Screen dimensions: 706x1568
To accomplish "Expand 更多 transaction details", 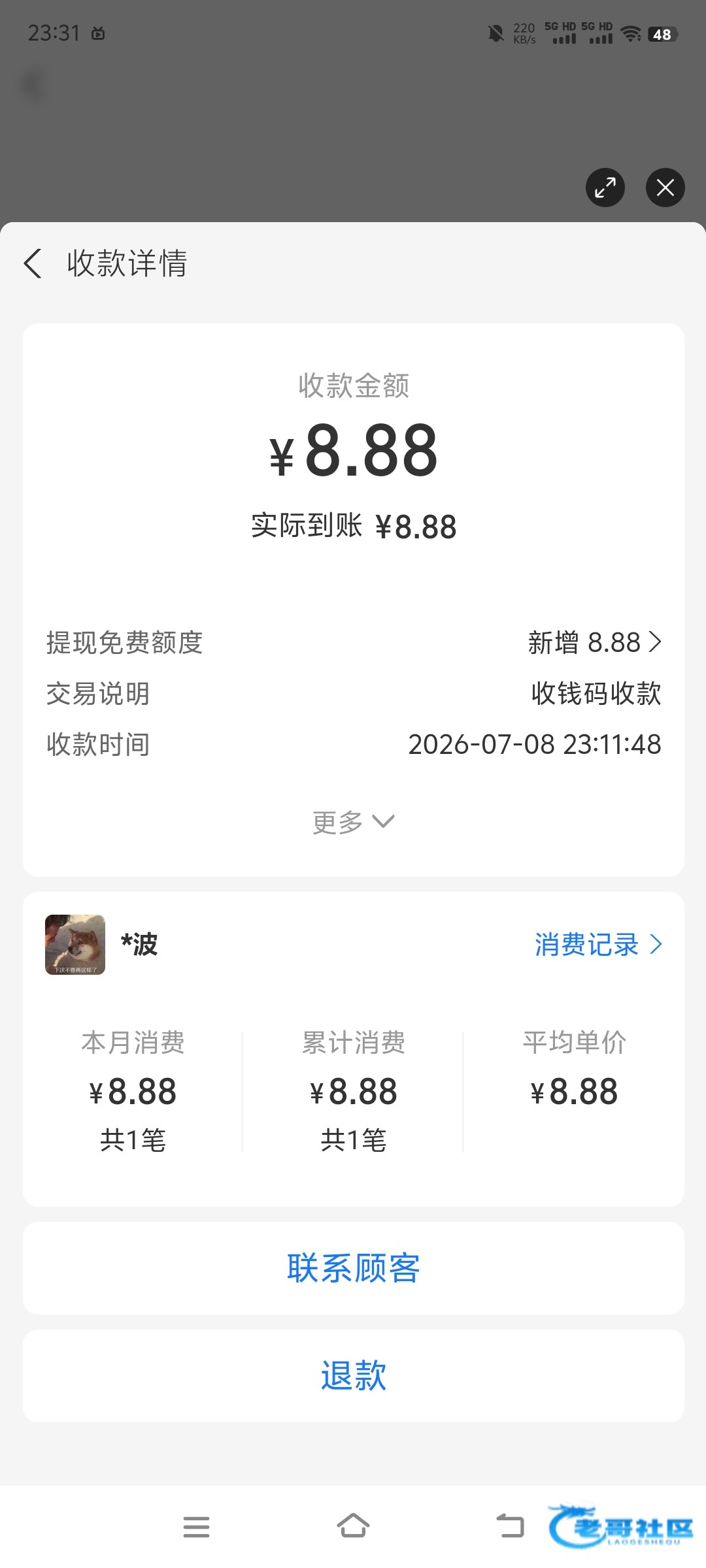I will click(x=354, y=822).
